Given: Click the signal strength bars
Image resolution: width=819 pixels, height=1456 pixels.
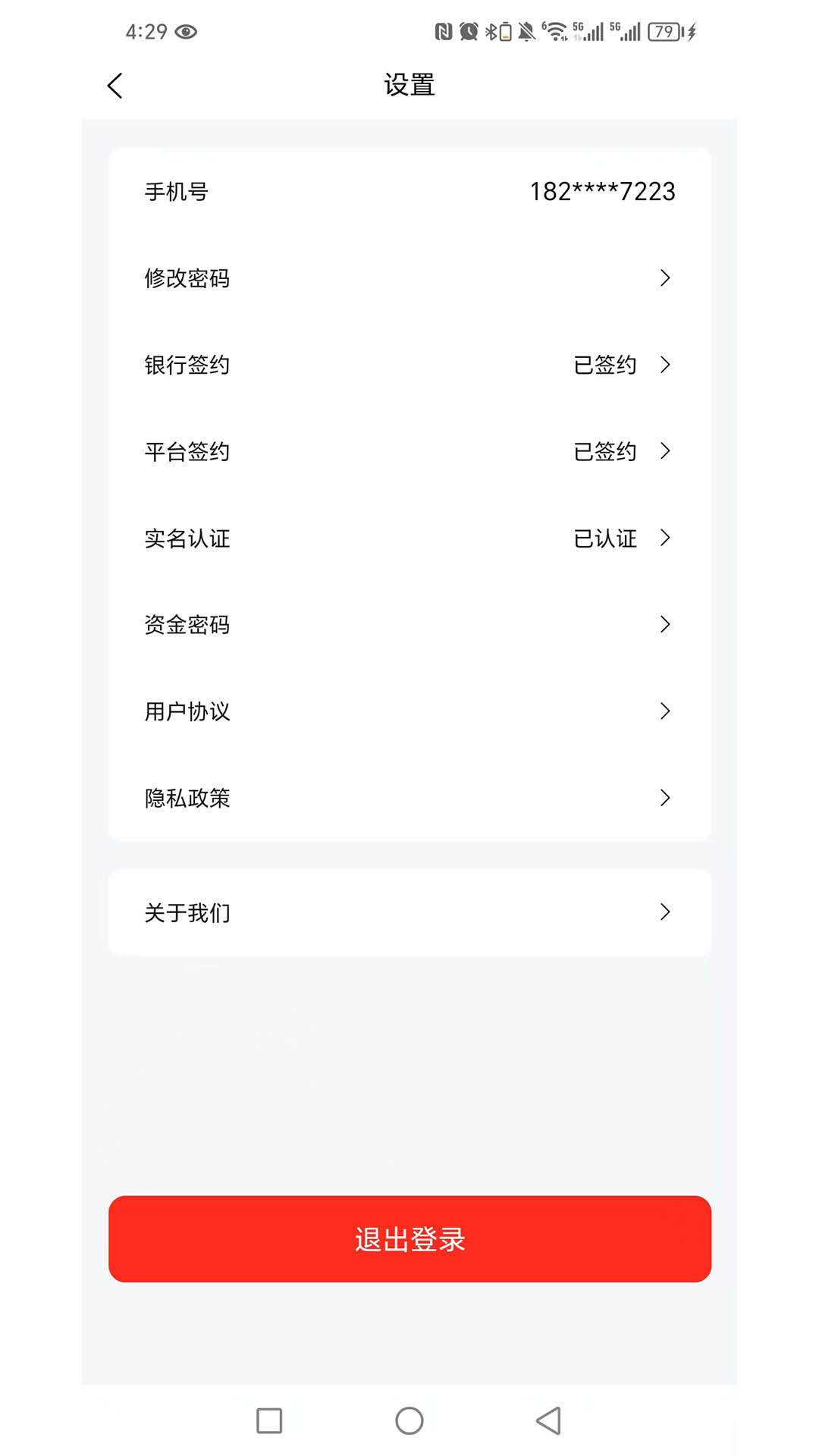Looking at the screenshot, I should coord(632,32).
